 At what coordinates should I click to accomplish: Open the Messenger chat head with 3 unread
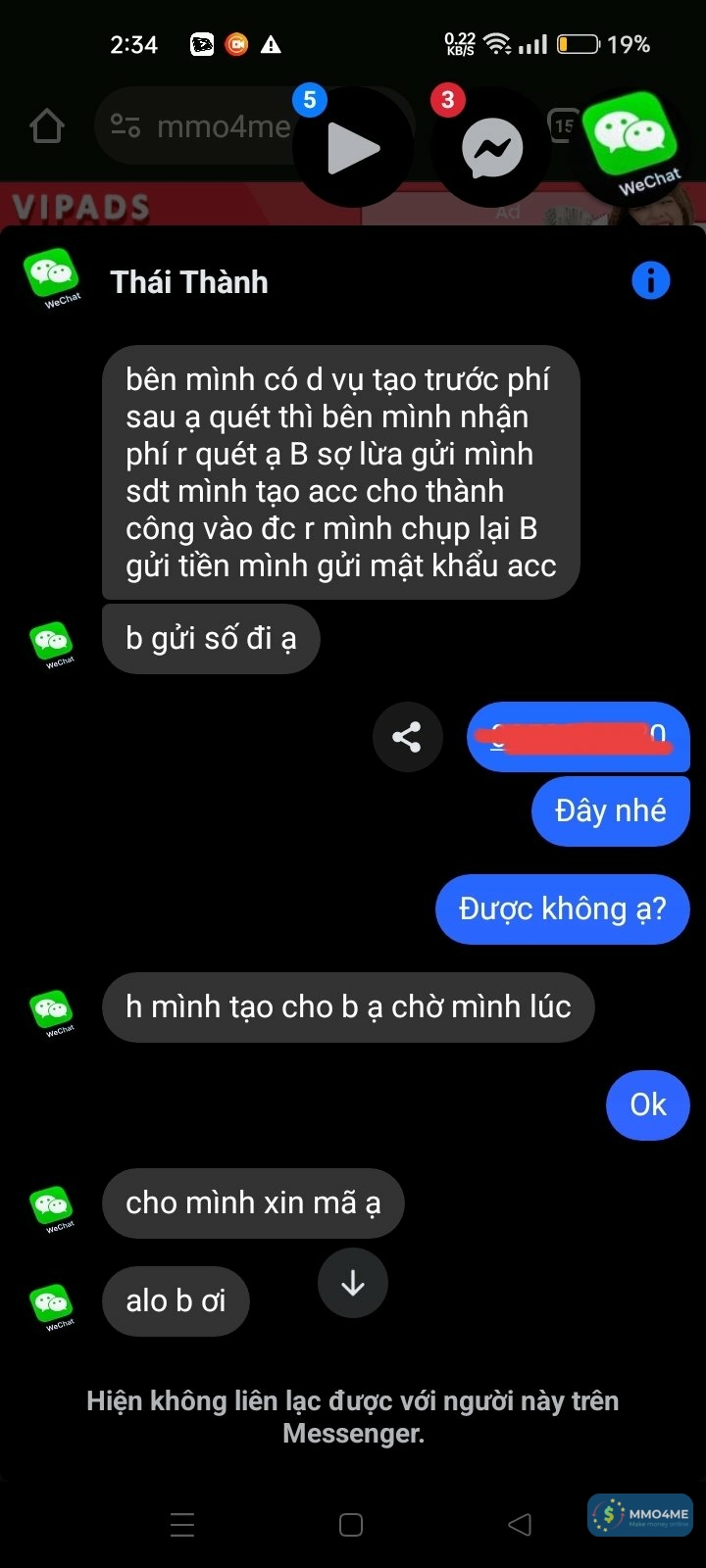click(491, 148)
